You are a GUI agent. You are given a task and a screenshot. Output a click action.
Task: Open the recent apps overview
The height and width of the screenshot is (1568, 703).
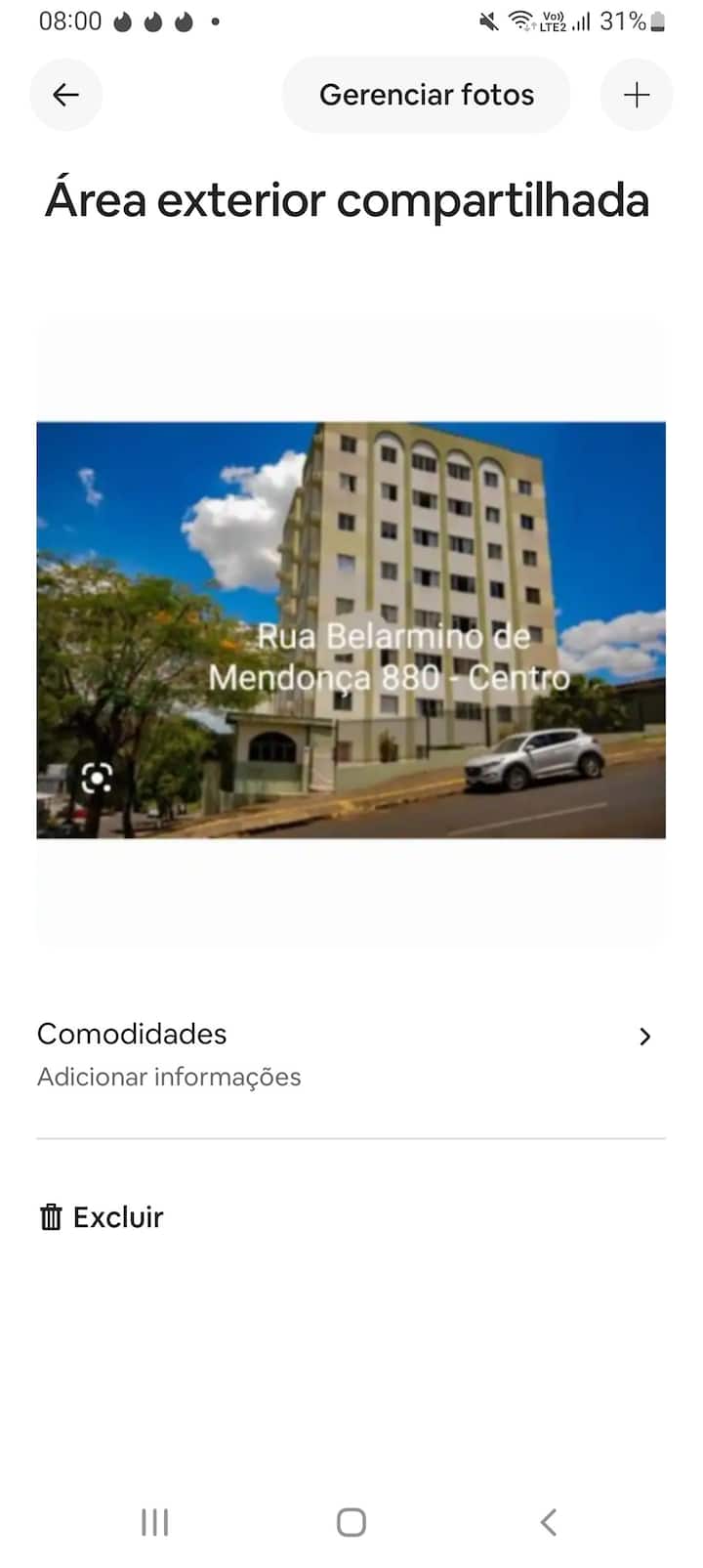tap(155, 1521)
